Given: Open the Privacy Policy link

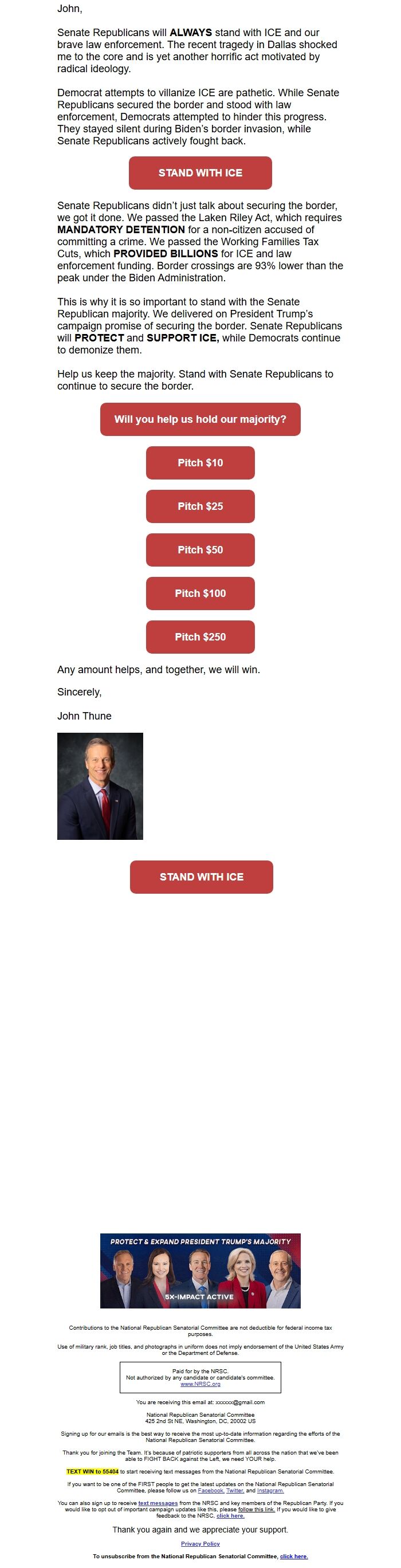Looking at the screenshot, I should (x=200, y=1543).
